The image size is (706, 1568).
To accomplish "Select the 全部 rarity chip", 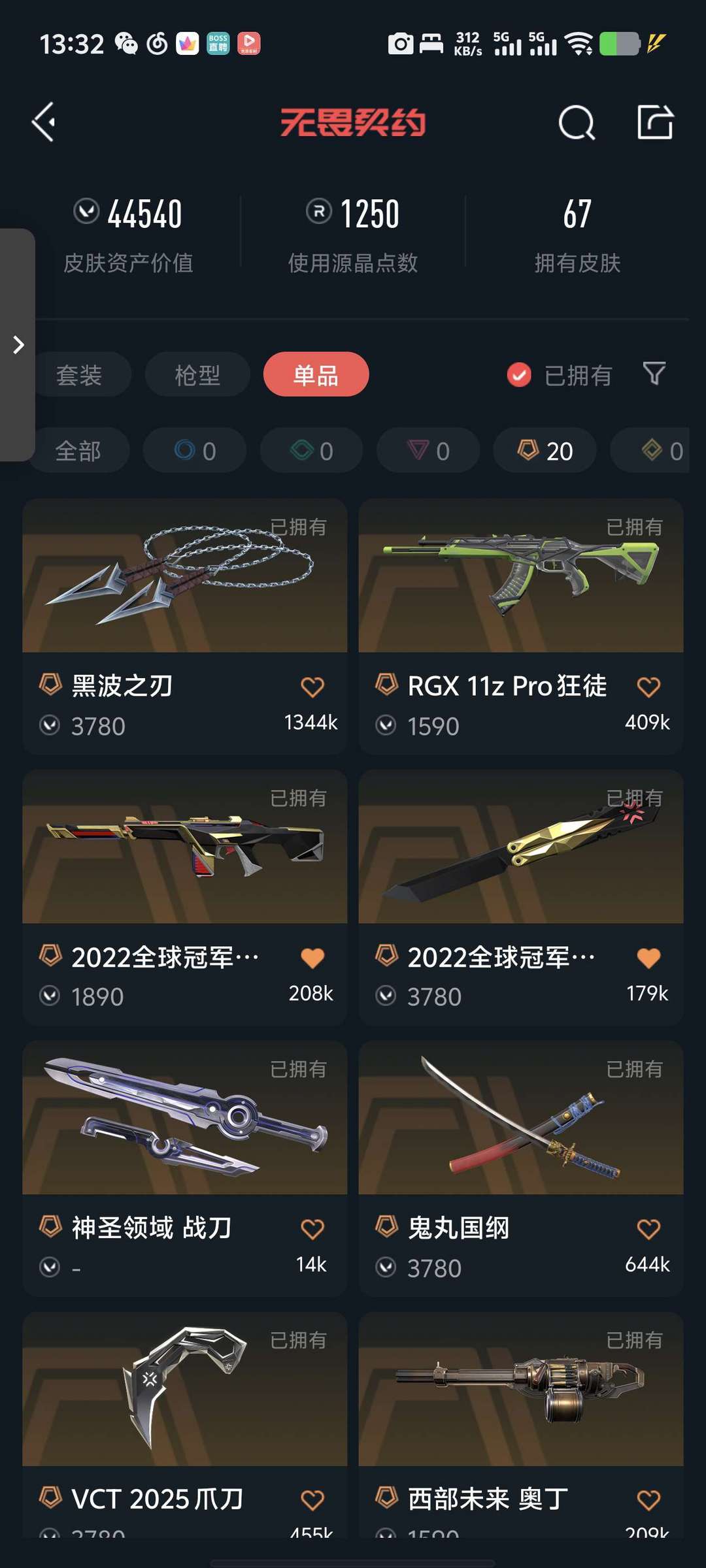I will click(x=78, y=451).
